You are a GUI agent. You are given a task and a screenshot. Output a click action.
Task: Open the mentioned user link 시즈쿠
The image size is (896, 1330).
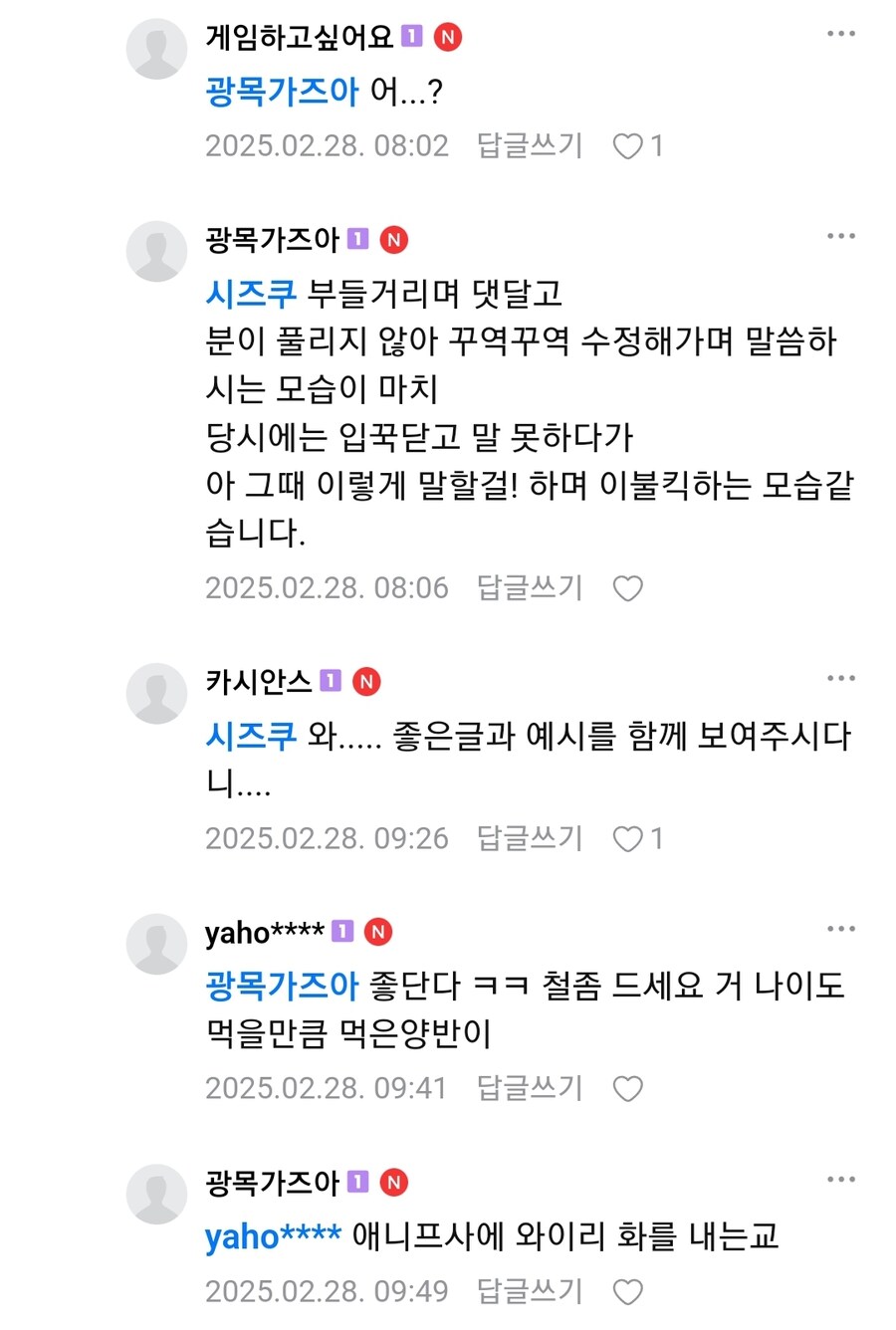pos(250,294)
